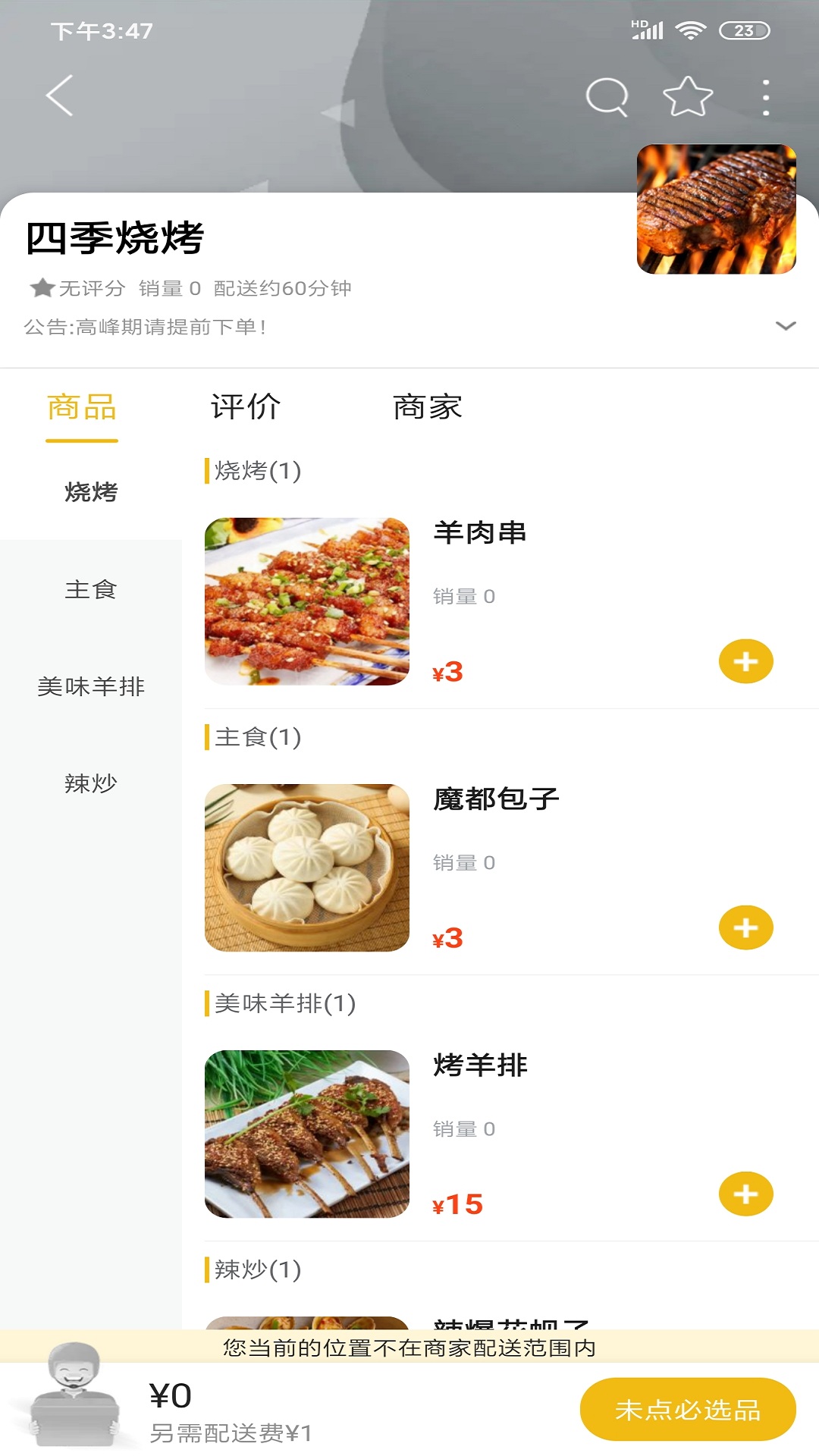Tap the 烧烤(1) section header
819x1456 pixels.
point(258,470)
